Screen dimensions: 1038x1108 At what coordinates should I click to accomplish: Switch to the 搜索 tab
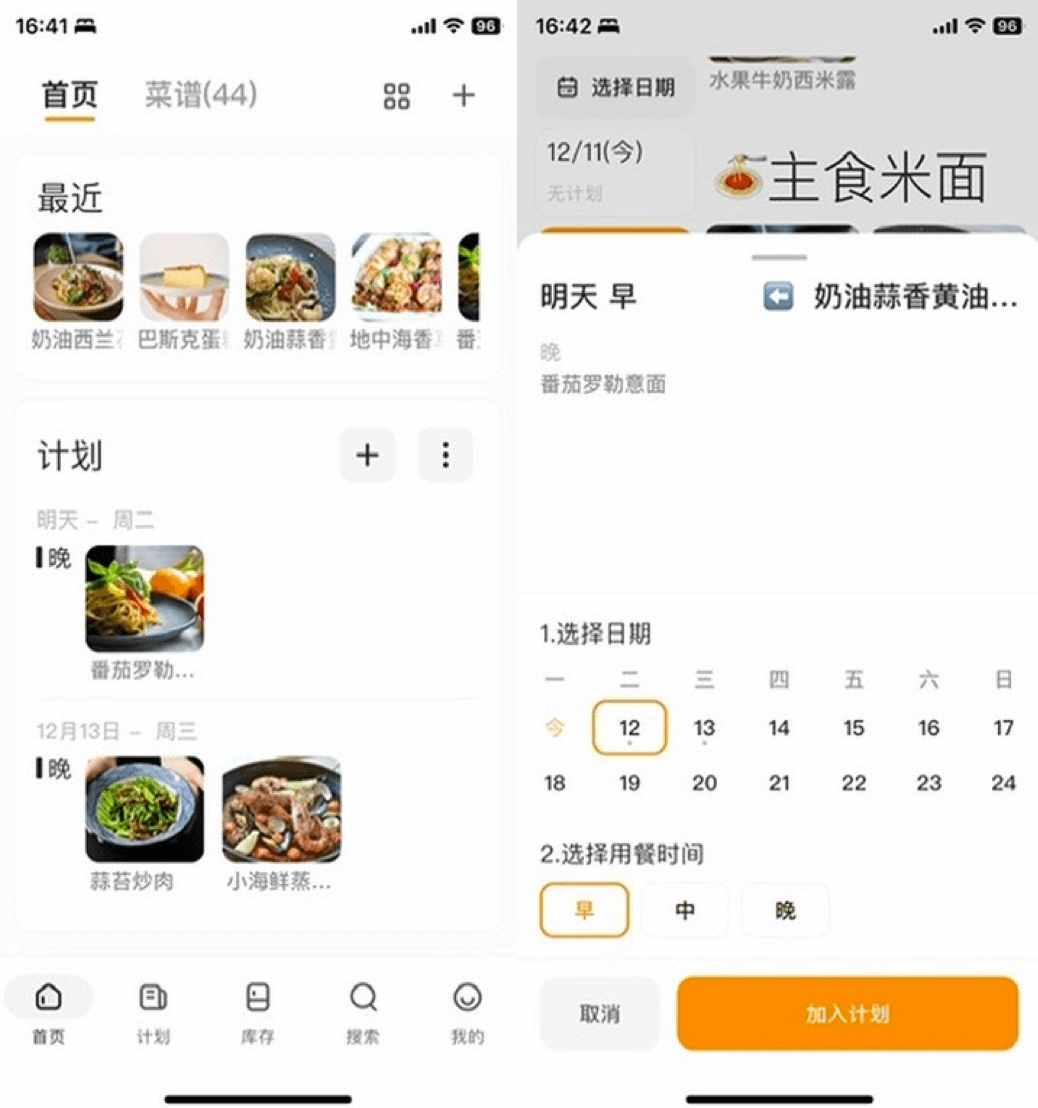coord(363,1012)
